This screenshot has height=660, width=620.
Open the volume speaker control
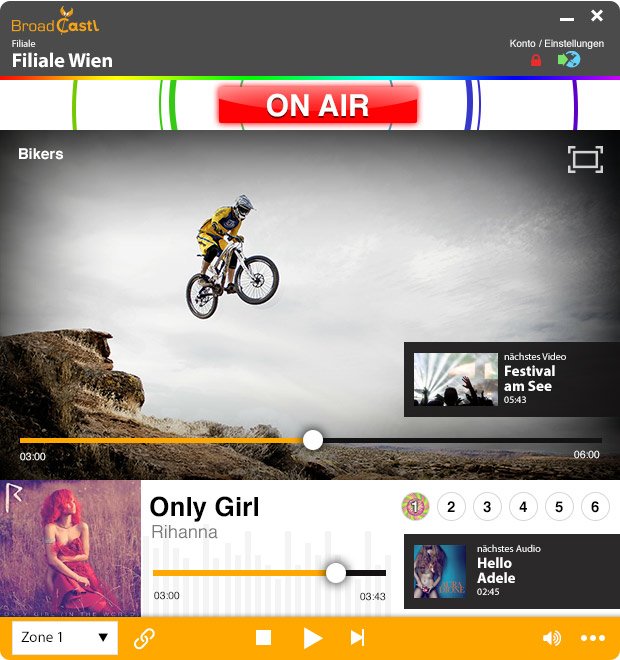click(x=551, y=638)
